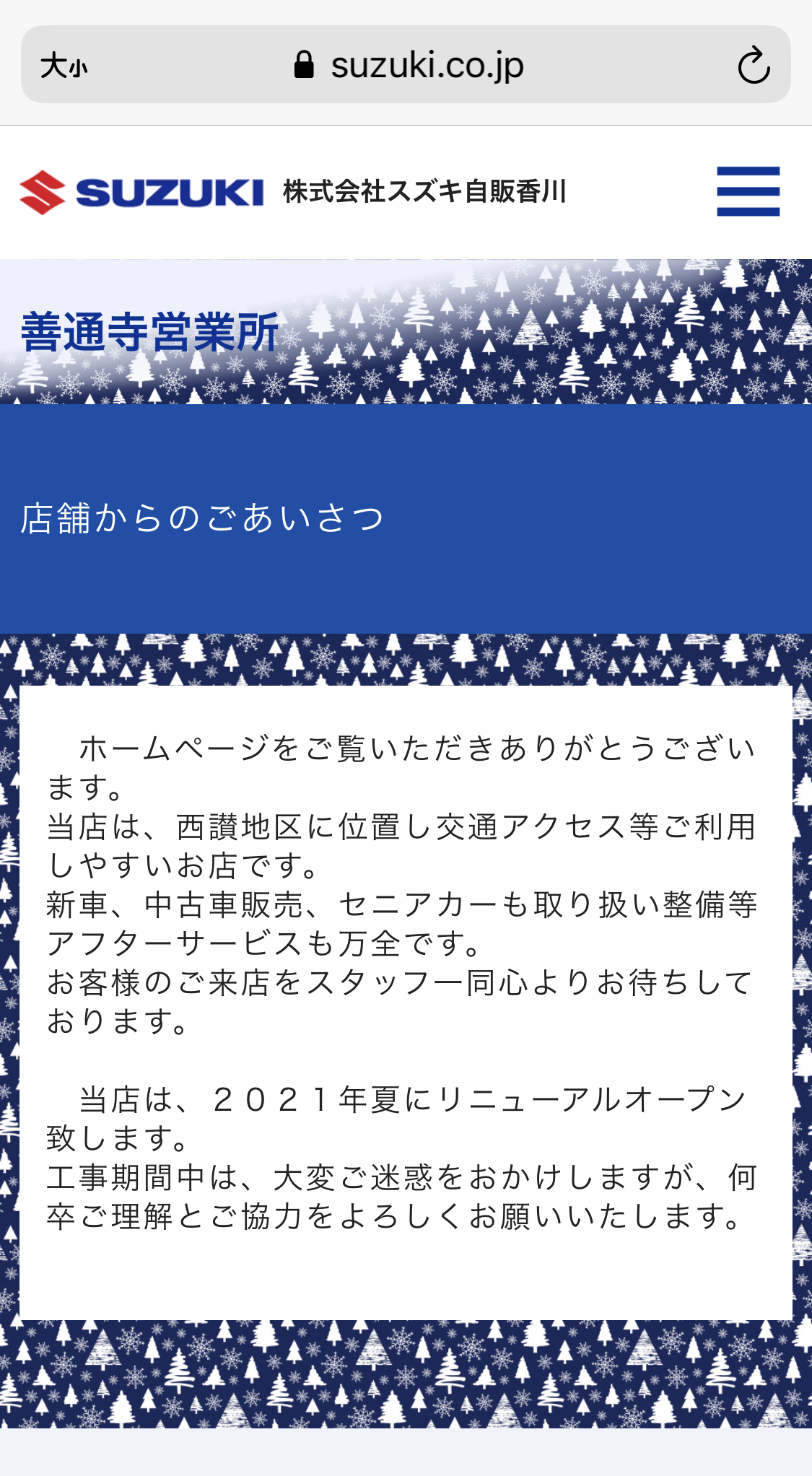
Task: Open the hamburger navigation menu
Action: [x=748, y=191]
